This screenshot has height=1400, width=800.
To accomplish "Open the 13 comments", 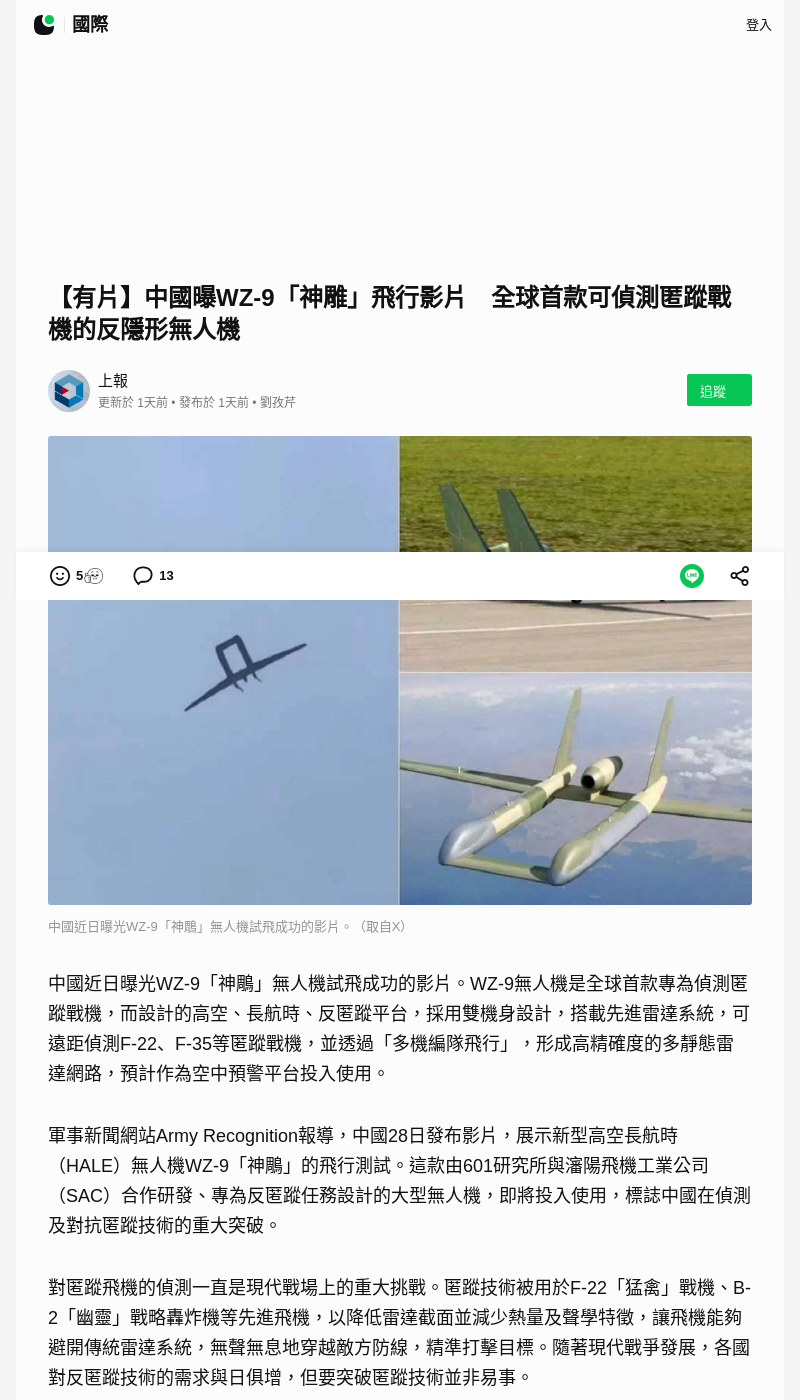I will click(x=153, y=576).
